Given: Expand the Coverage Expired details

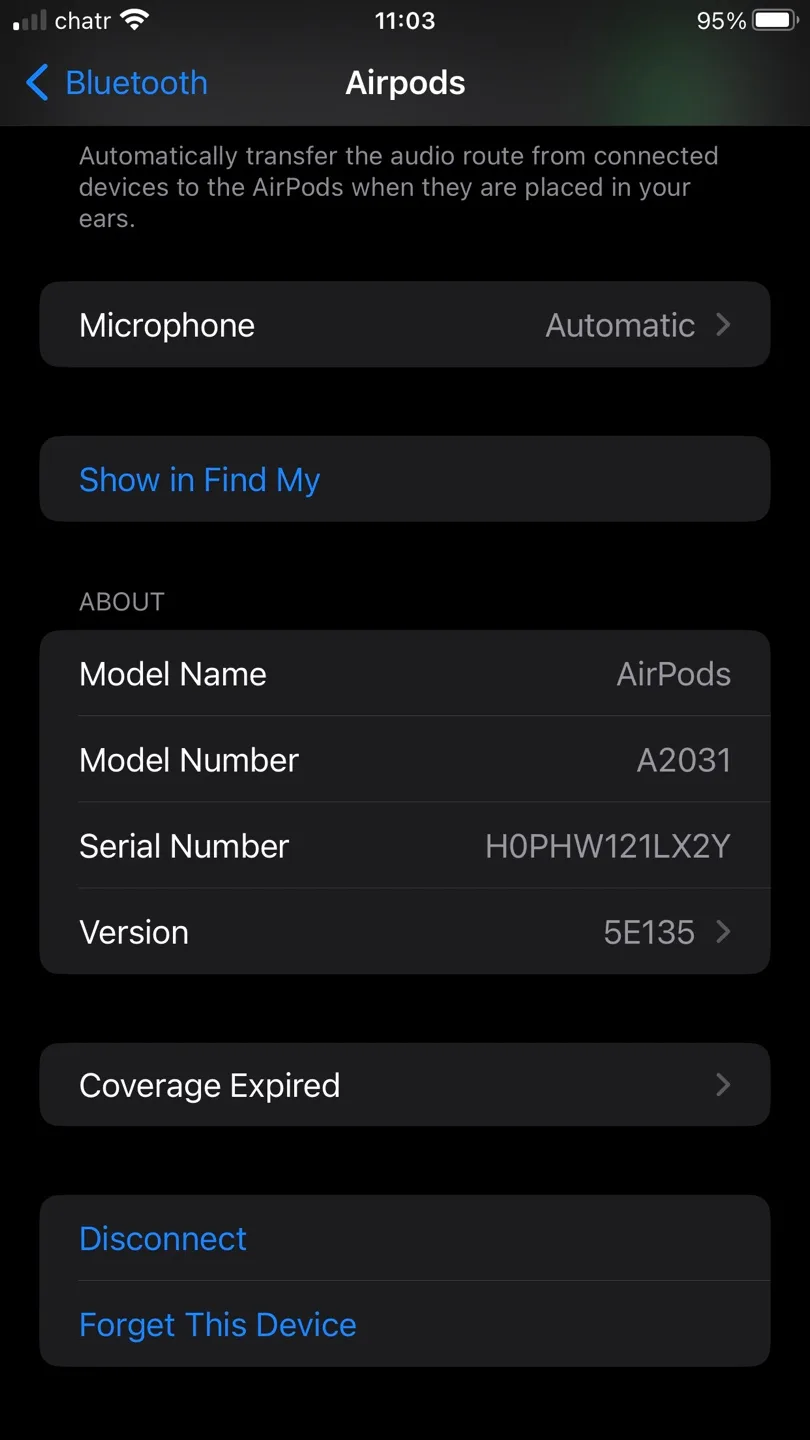Looking at the screenshot, I should 405,1085.
